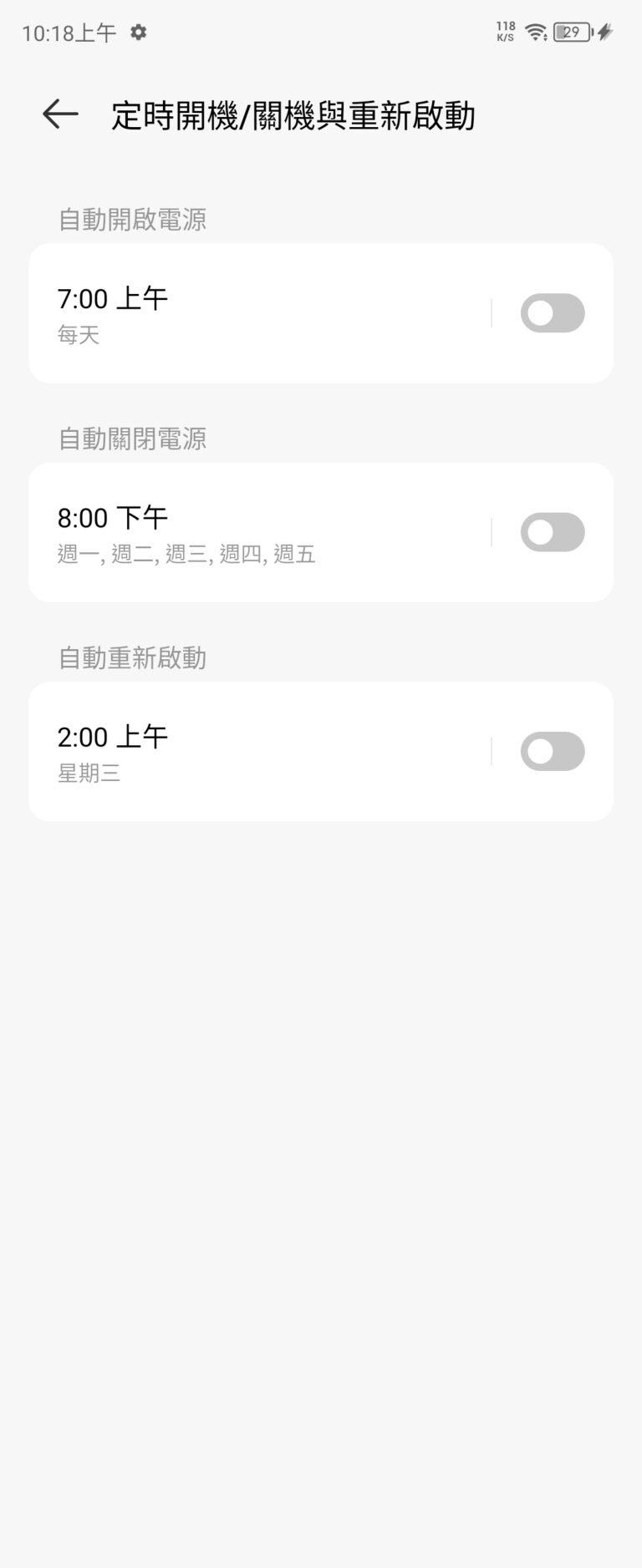The width and height of the screenshot is (642, 1568).
Task: Turn on the 自動關閉電源 switch
Action: 552,533
